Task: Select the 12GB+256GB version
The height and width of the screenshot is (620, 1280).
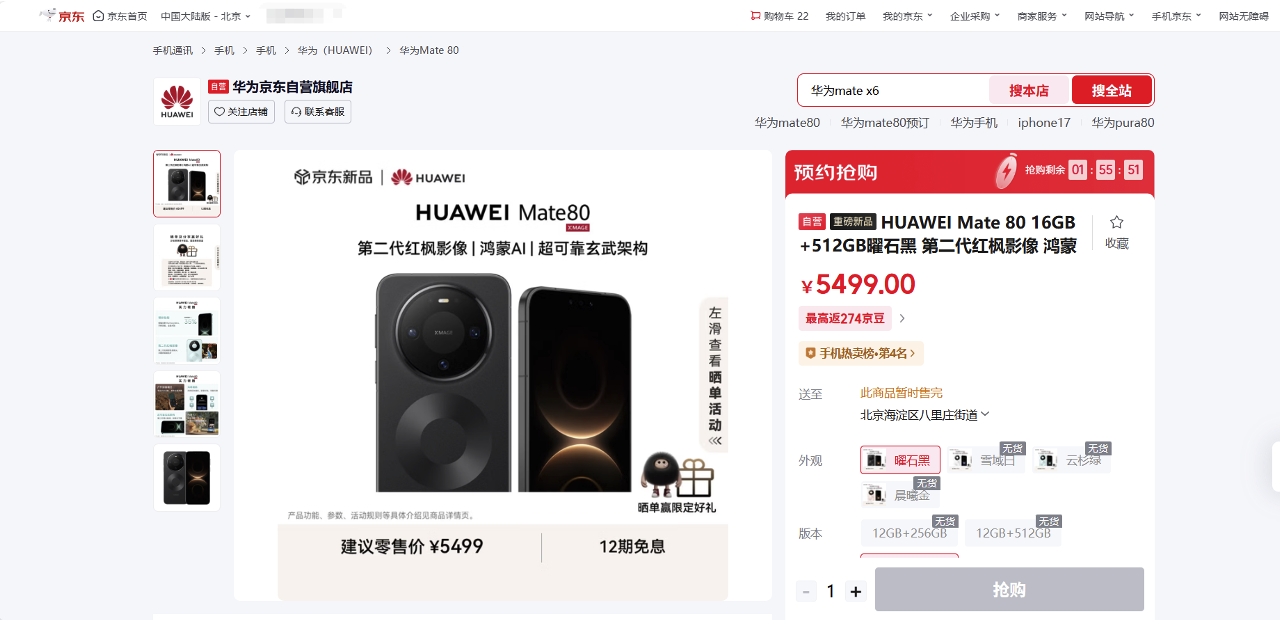Action: click(909, 533)
